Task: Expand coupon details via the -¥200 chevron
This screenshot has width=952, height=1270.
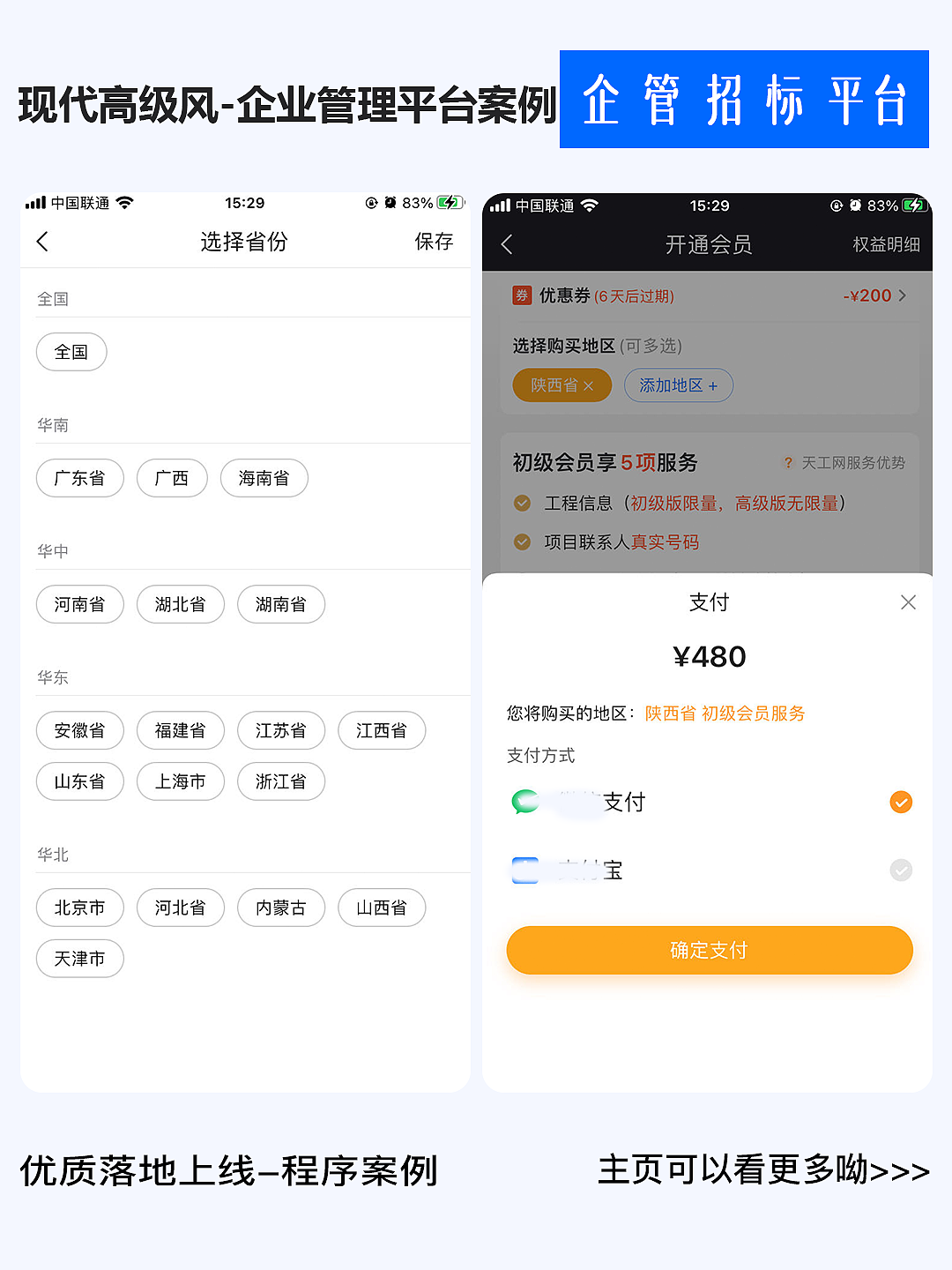Action: [902, 296]
